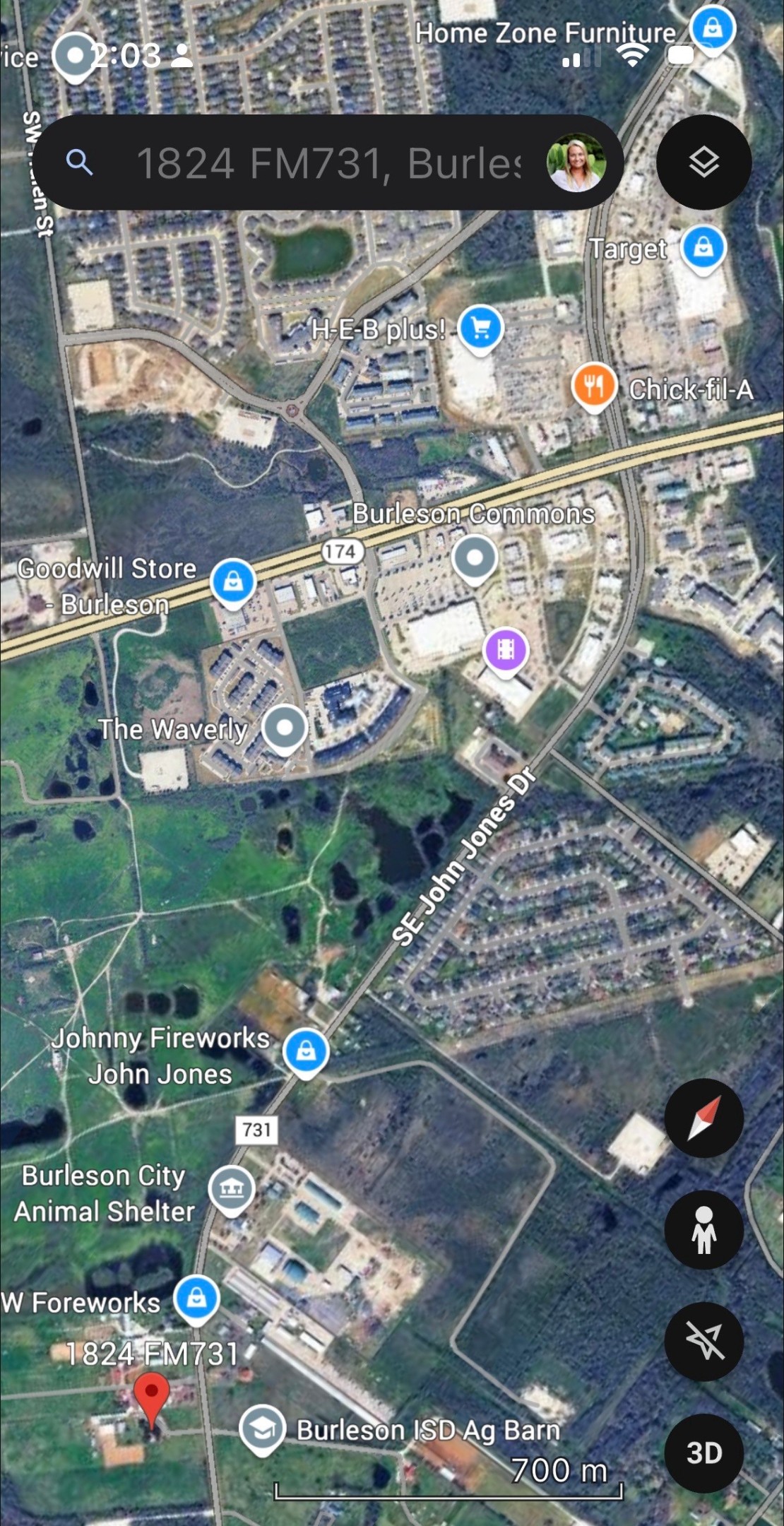The height and width of the screenshot is (1526, 784).
Task: Open the map layers picker
Action: coord(703,162)
